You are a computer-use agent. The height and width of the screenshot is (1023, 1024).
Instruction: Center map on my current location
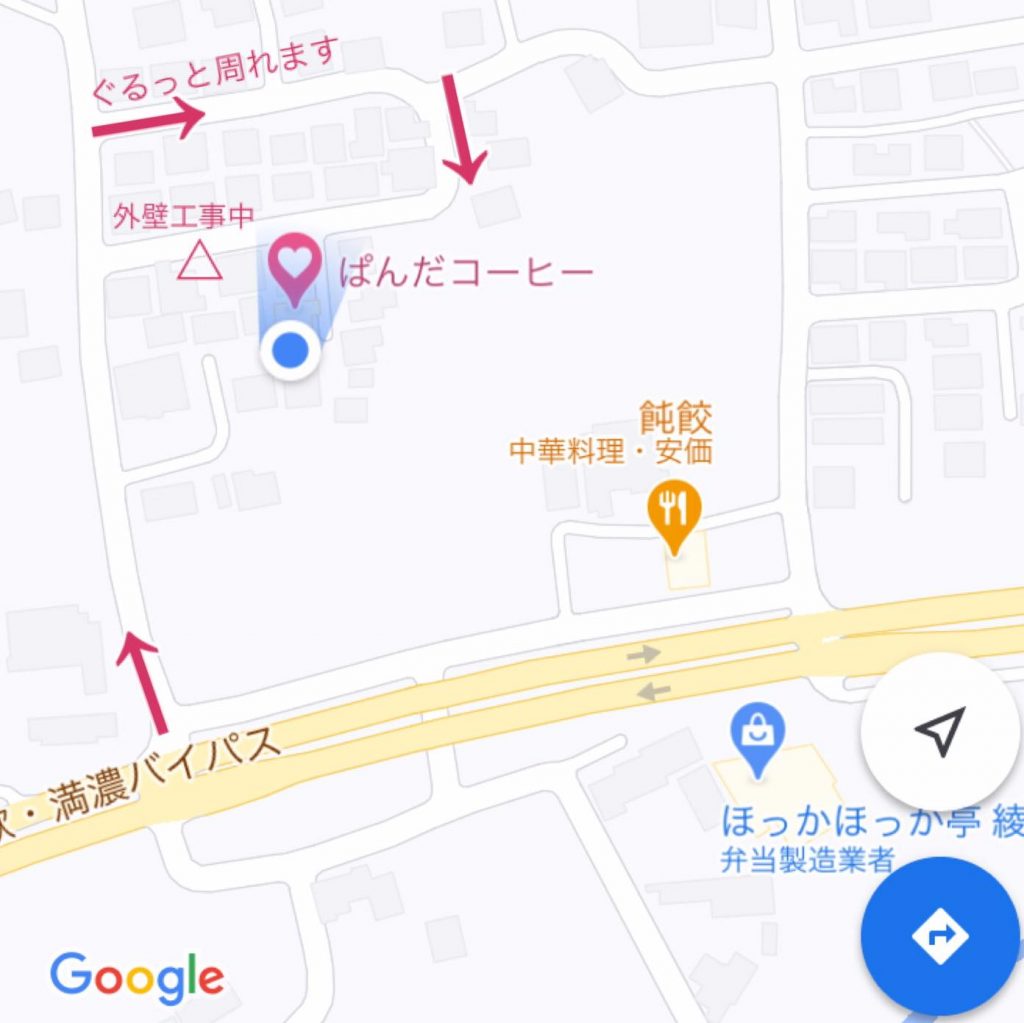(x=939, y=731)
